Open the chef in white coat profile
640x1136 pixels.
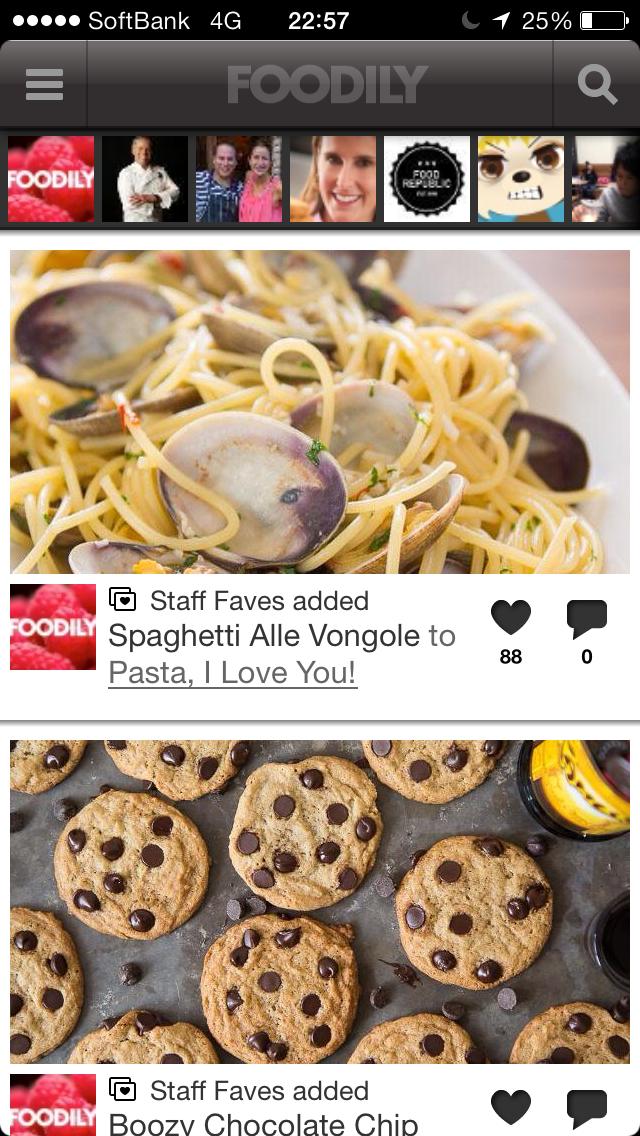click(145, 179)
